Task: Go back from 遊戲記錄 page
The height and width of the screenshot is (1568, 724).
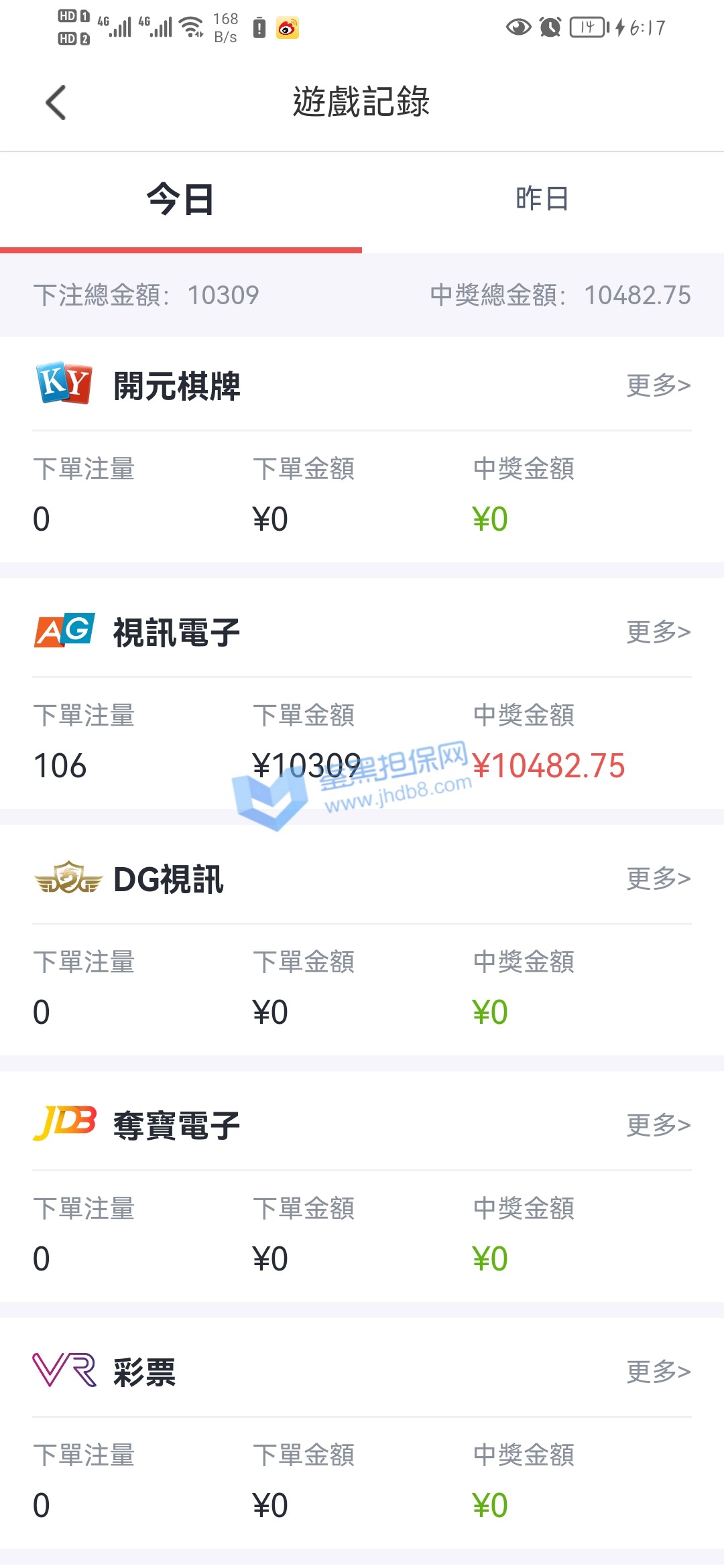Action: pos(56,103)
